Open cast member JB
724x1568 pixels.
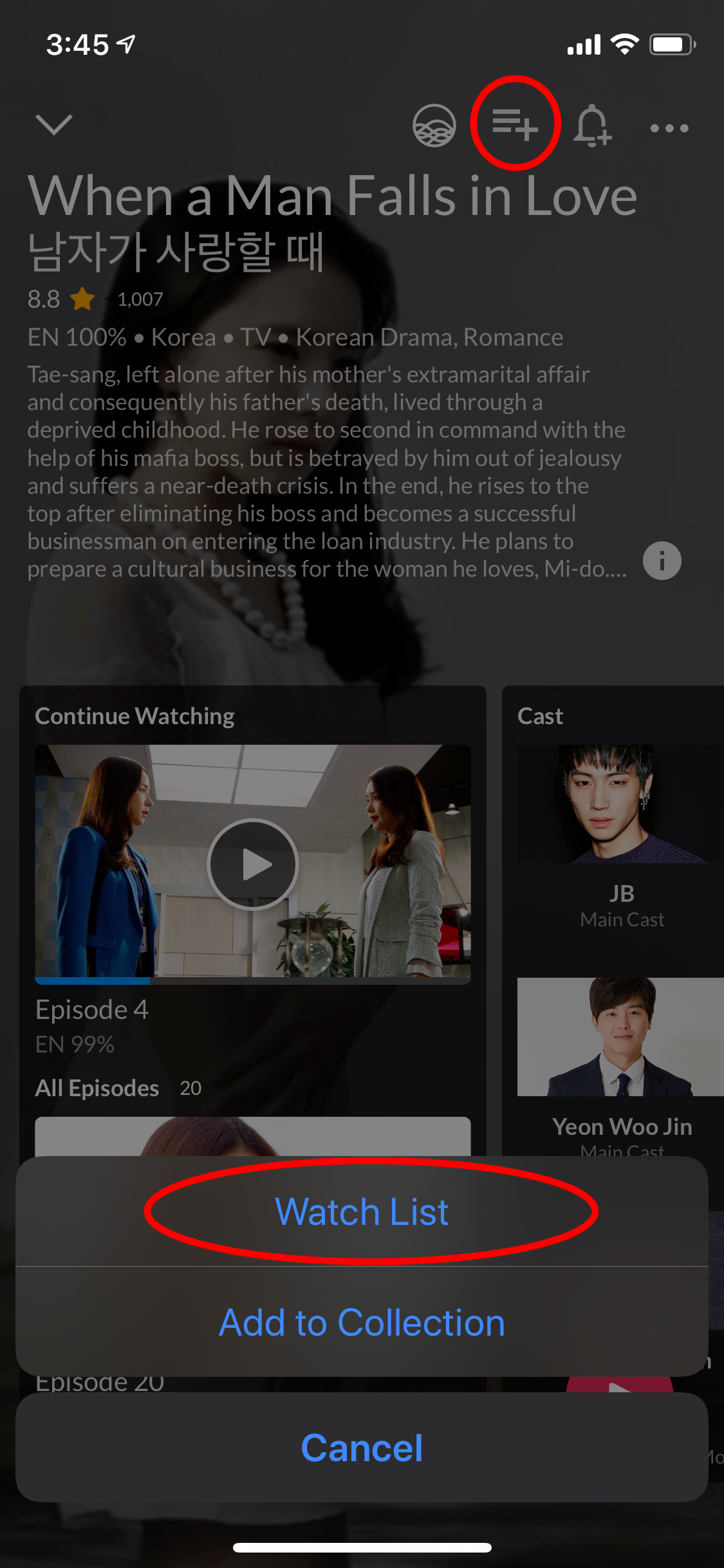tap(621, 837)
